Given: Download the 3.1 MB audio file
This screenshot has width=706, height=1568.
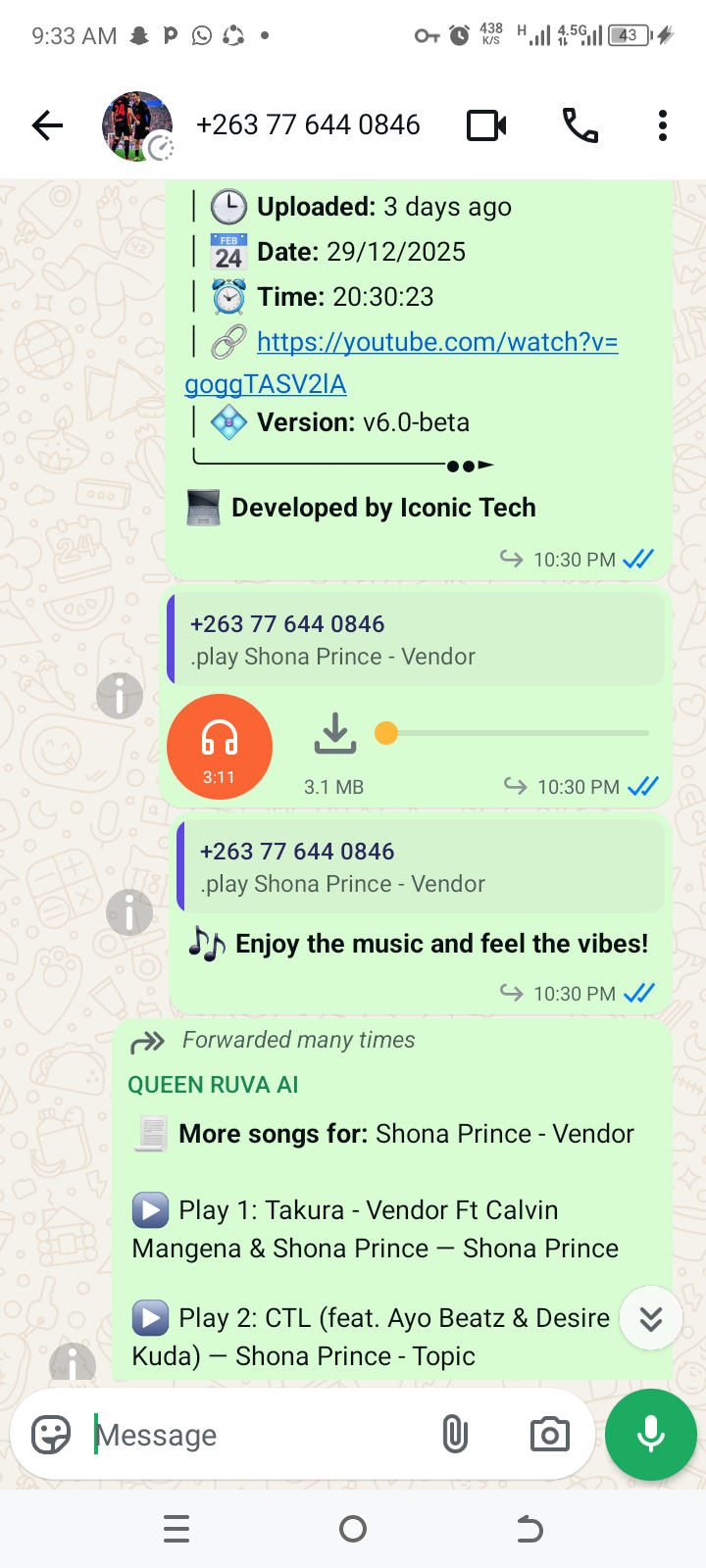Looking at the screenshot, I should click(334, 734).
